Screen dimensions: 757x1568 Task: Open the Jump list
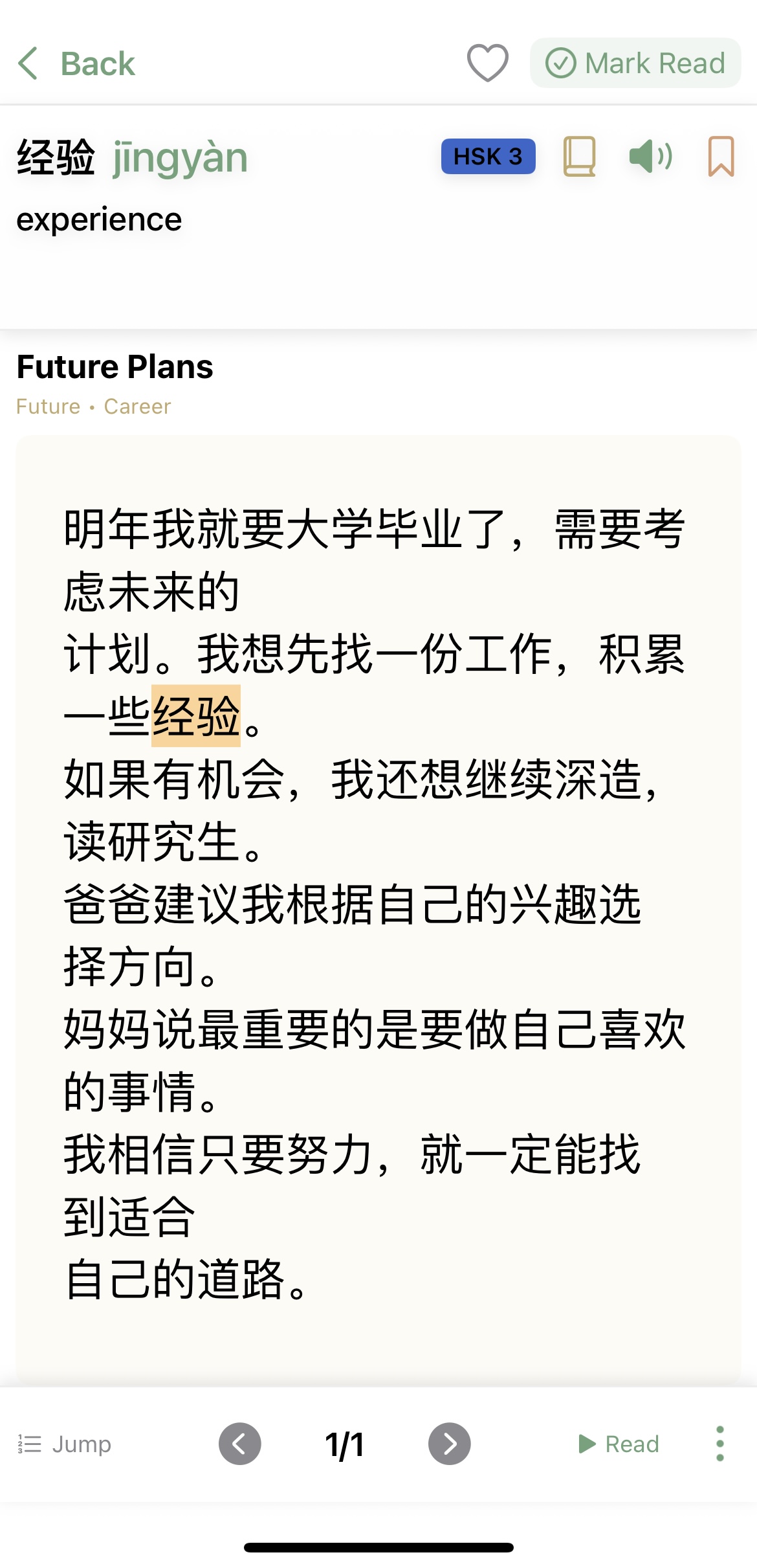coord(65,1444)
